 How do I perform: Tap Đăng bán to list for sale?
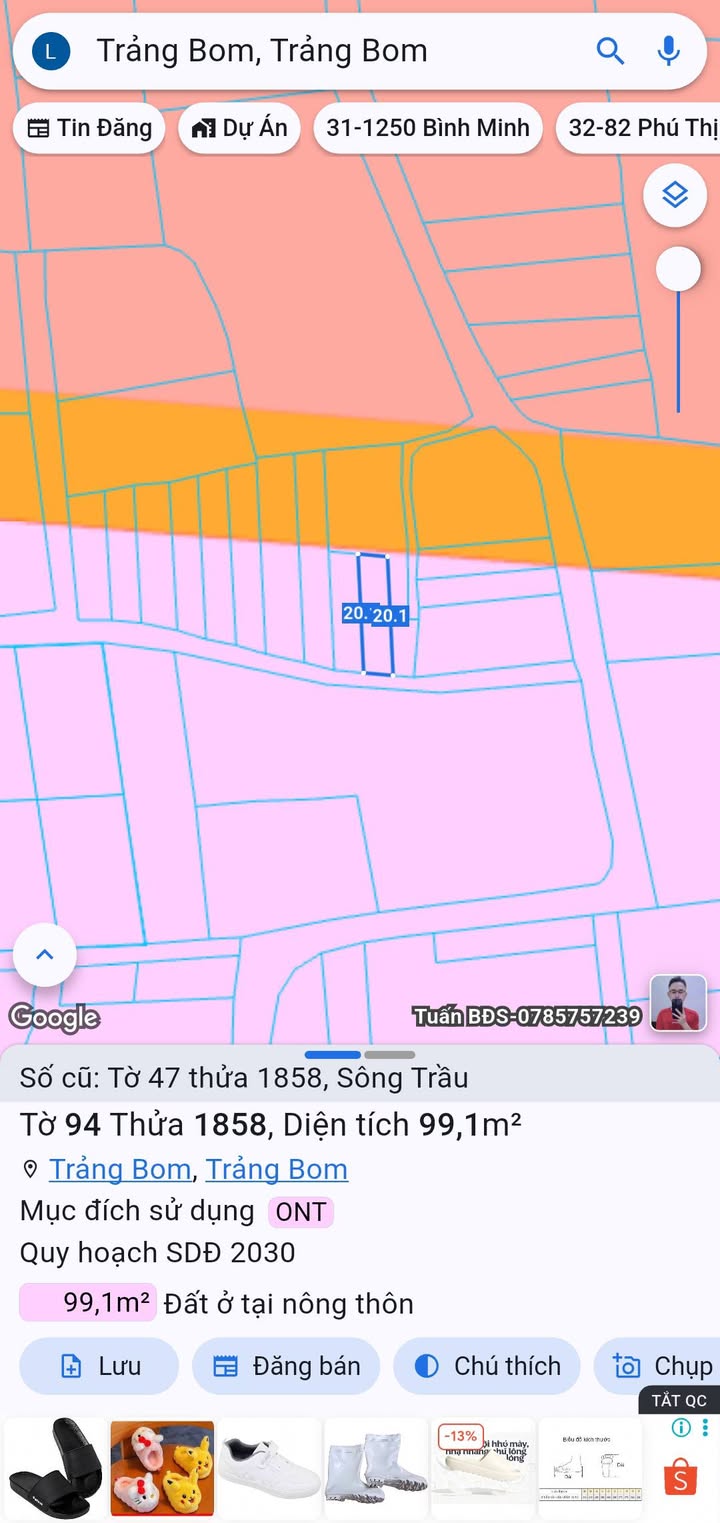(286, 1366)
